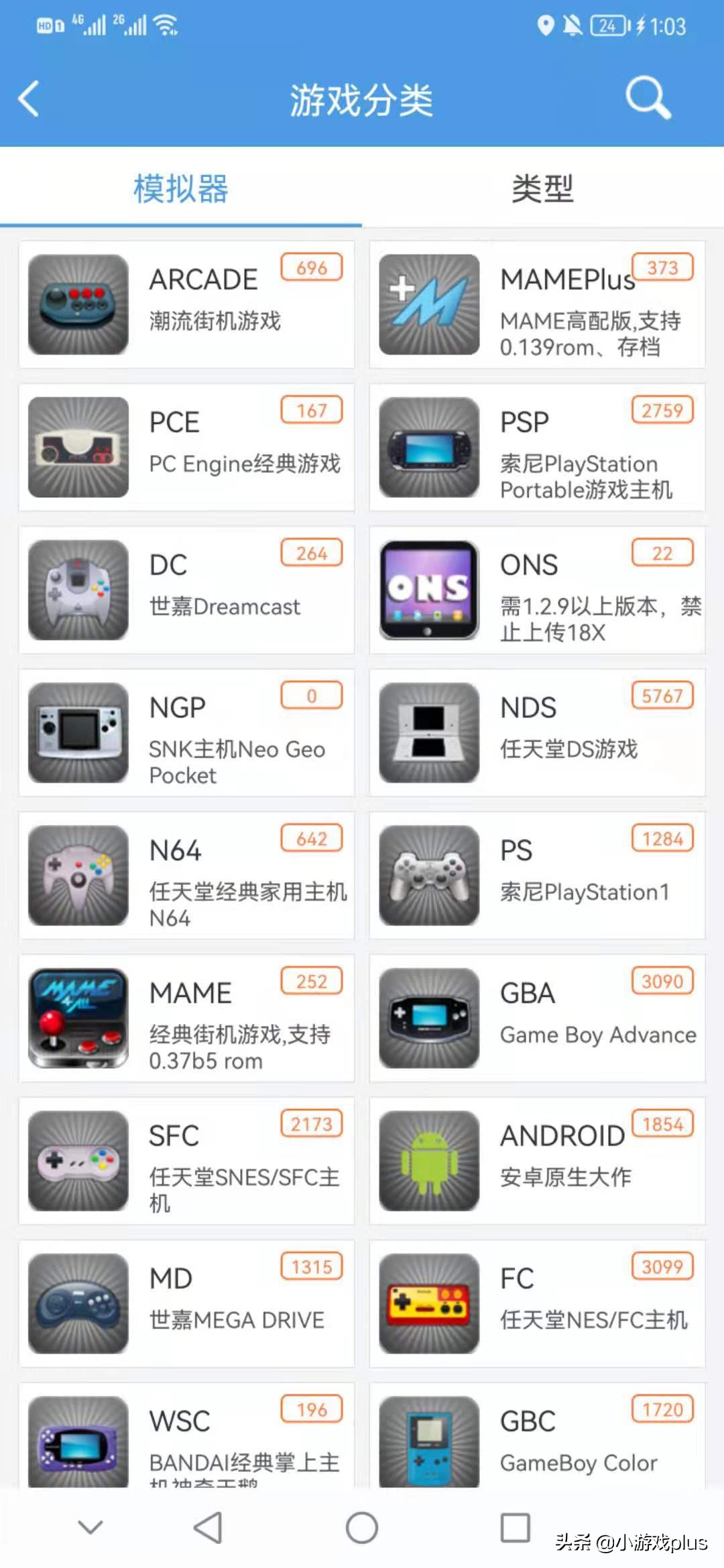
Task: Select the GBA Game Boy Advance icon
Action: (x=429, y=1017)
